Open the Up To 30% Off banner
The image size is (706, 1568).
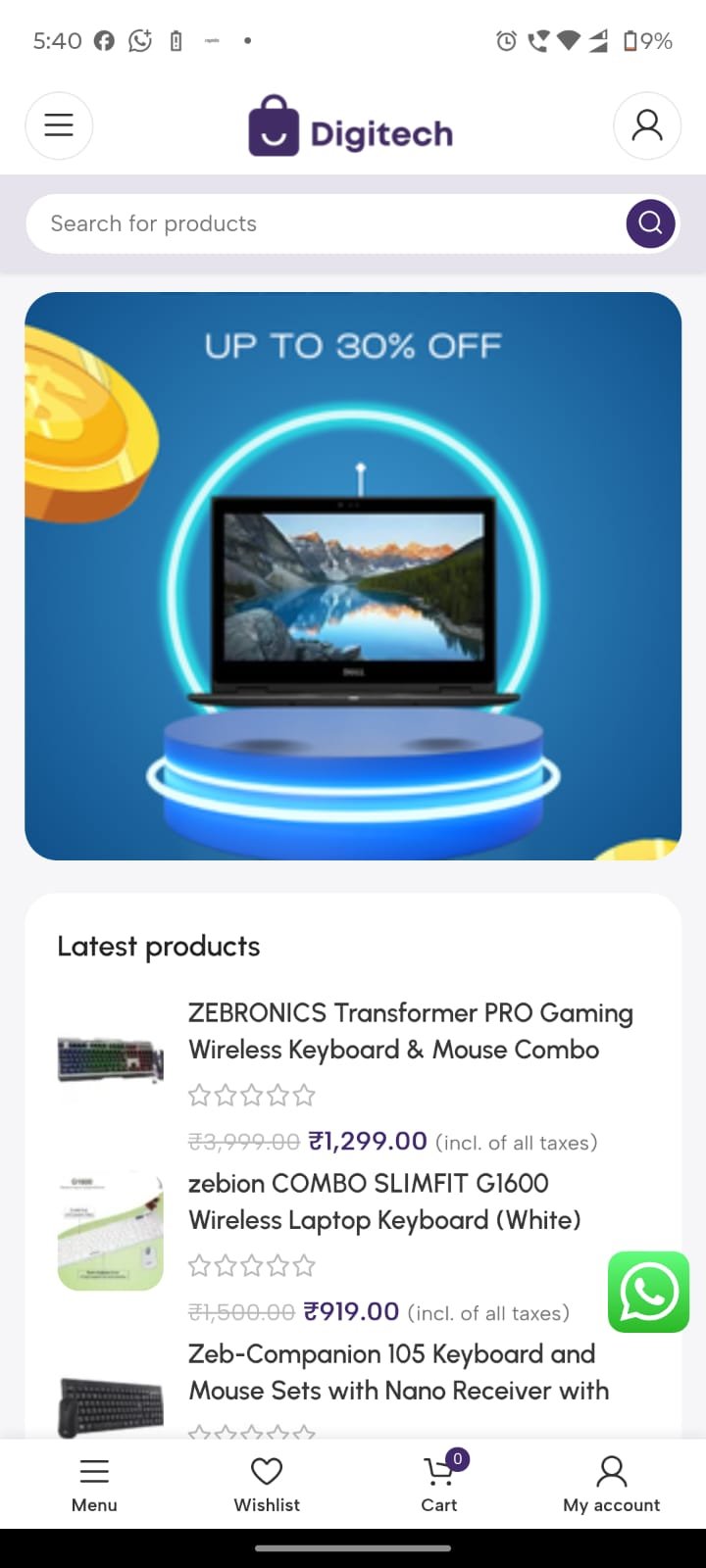[353, 576]
